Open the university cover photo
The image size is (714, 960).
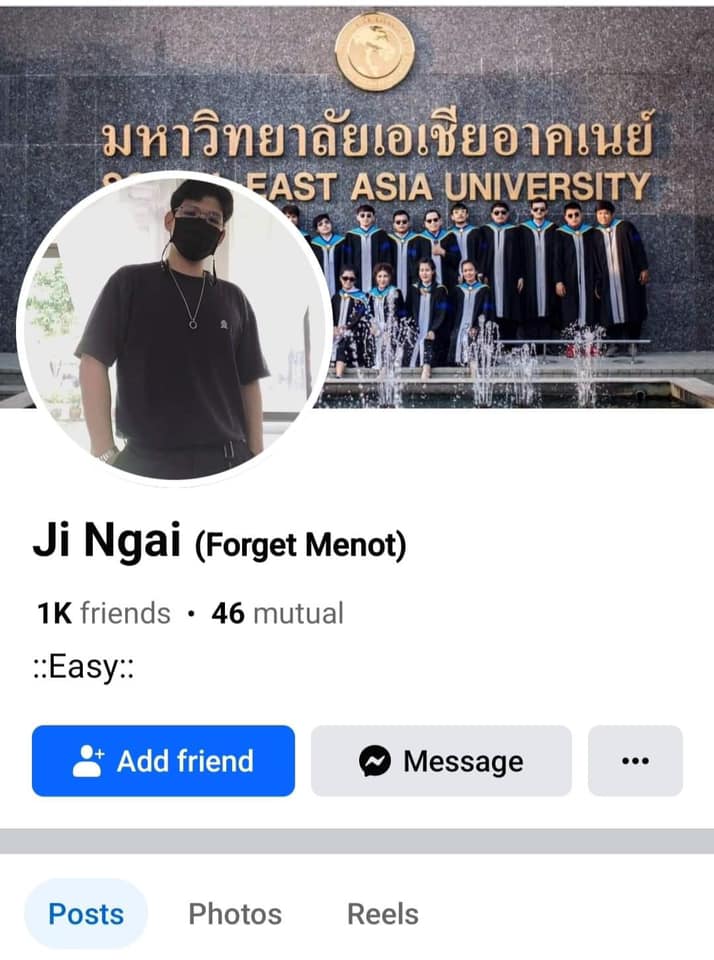point(500,120)
